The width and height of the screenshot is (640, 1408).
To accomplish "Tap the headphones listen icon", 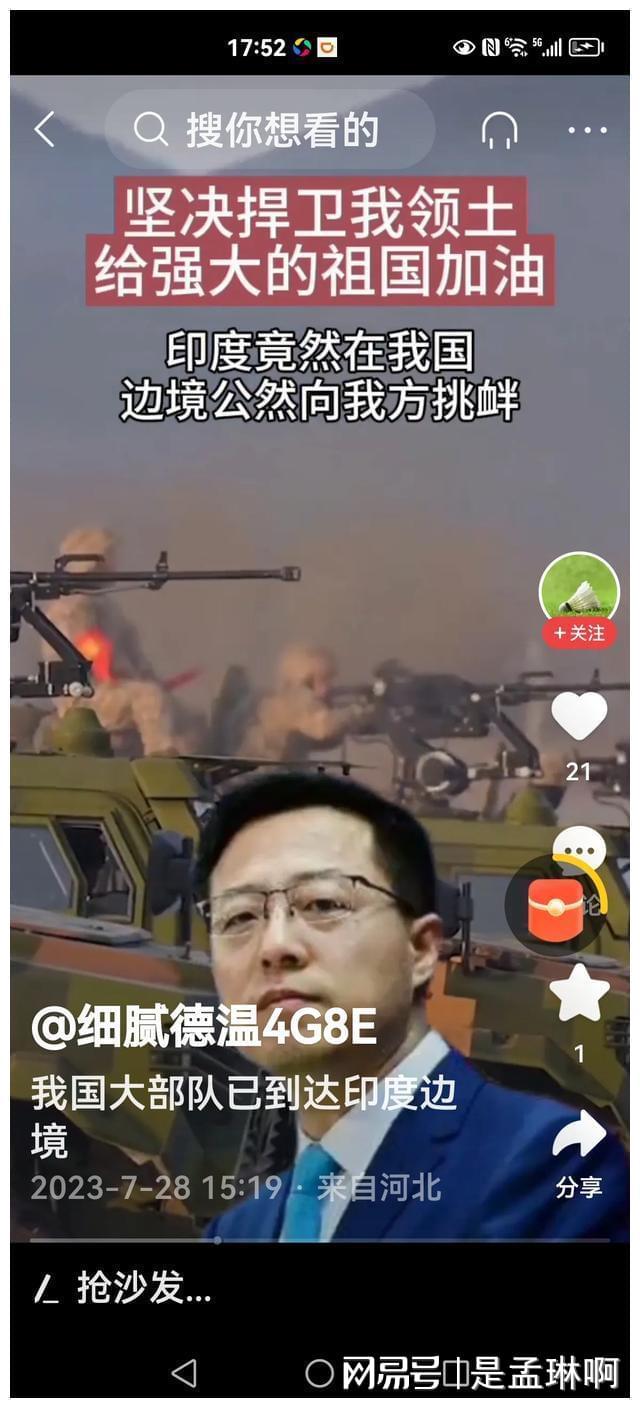I will (x=499, y=130).
